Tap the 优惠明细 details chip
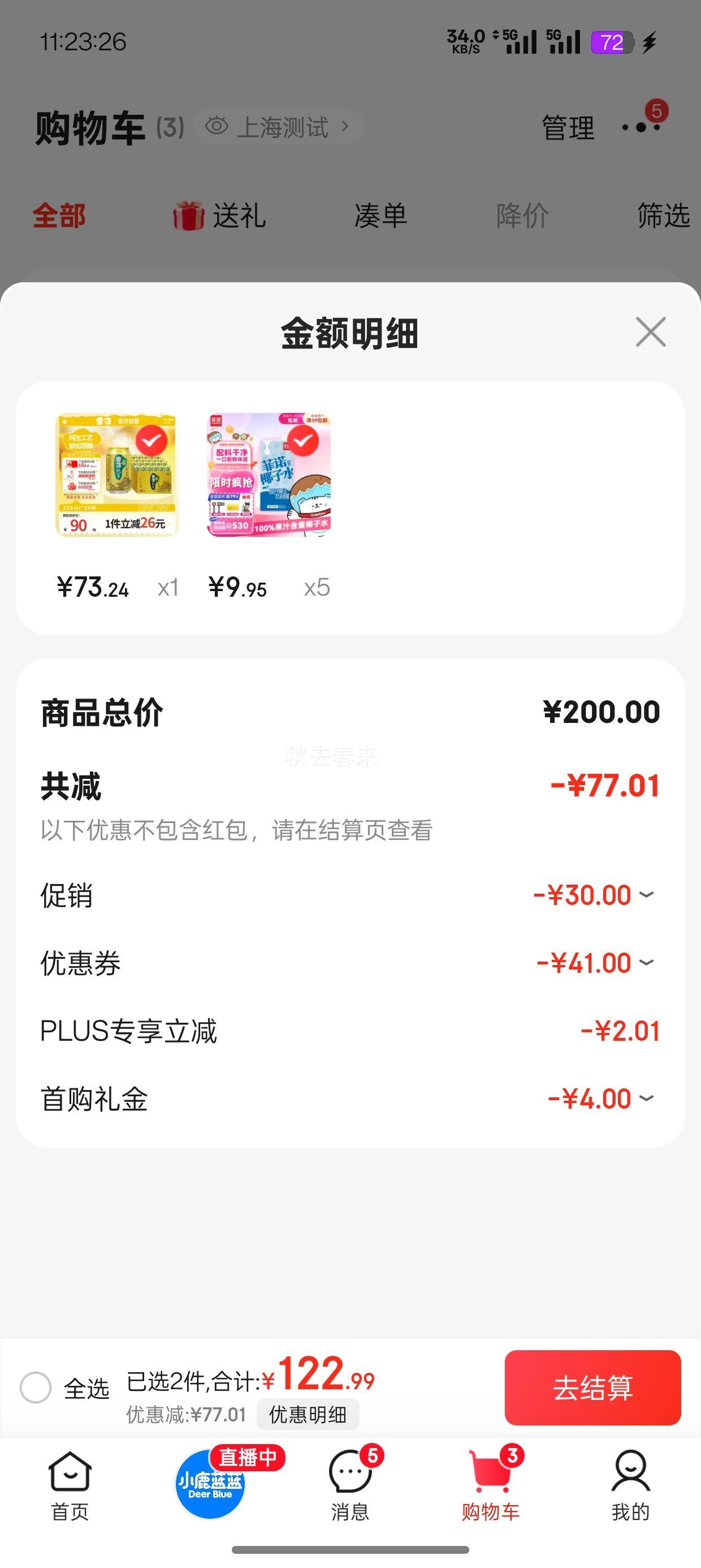The image size is (701, 1568). pyautogui.click(x=308, y=1415)
